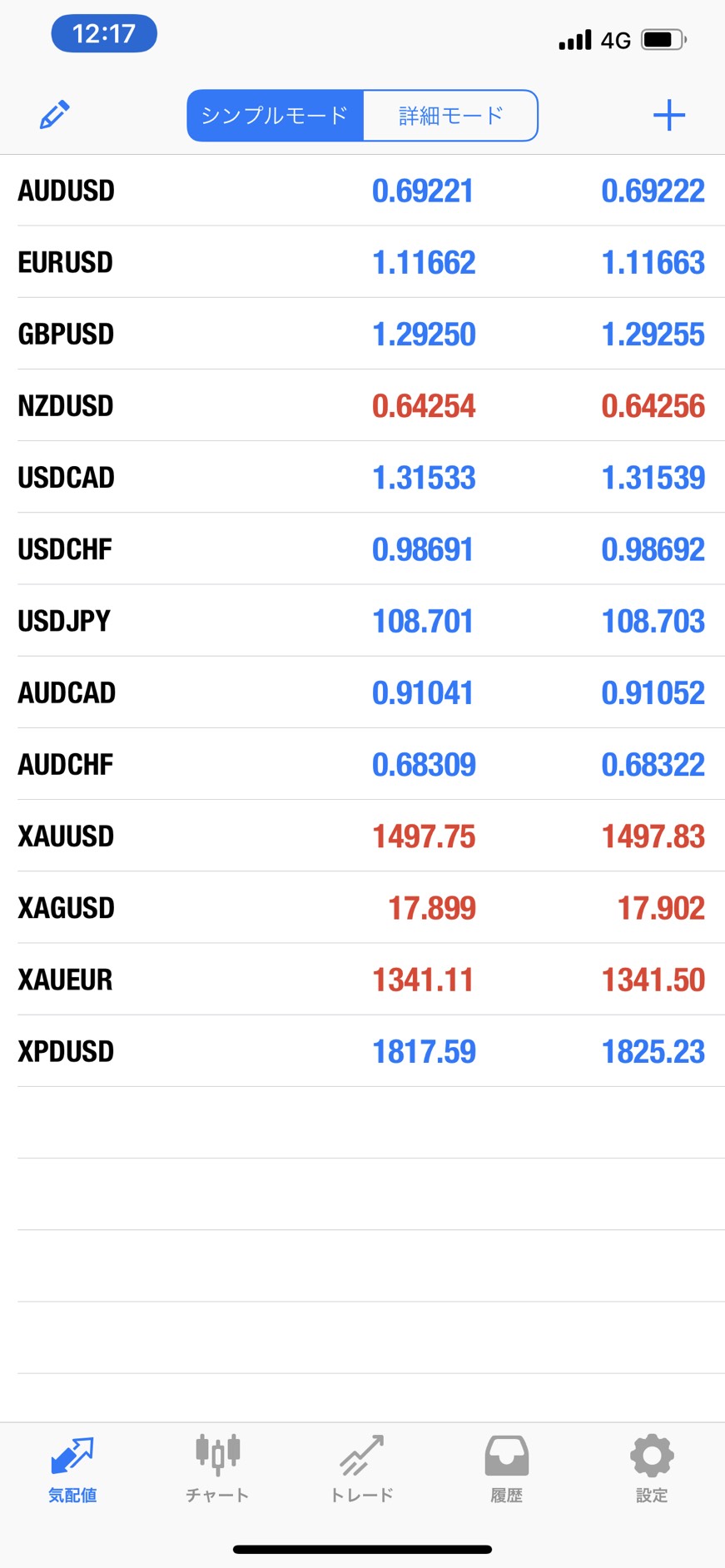This screenshot has width=725, height=1568.
Task: Go to the トレード tab
Action: (x=362, y=1469)
